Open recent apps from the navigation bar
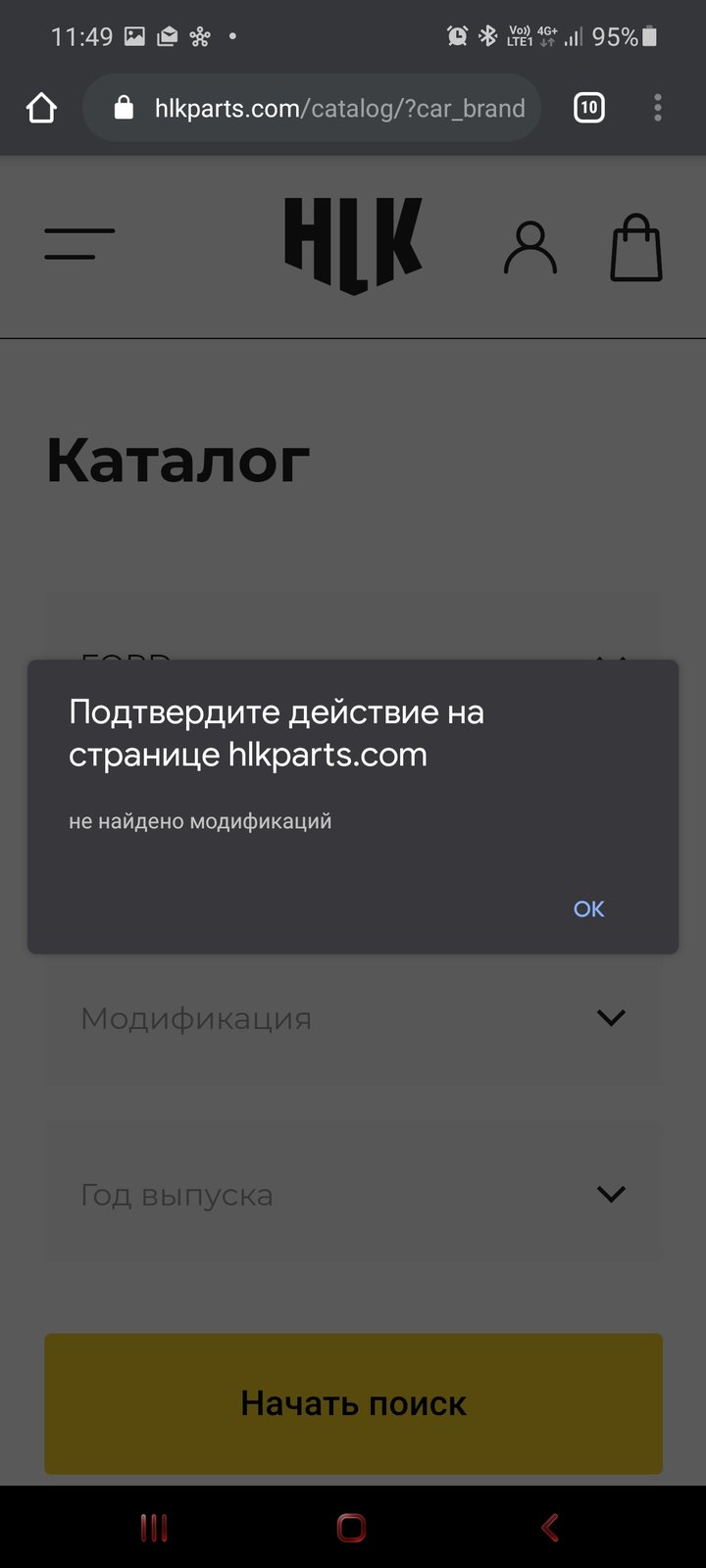This screenshot has width=706, height=1568. pos(154,1527)
